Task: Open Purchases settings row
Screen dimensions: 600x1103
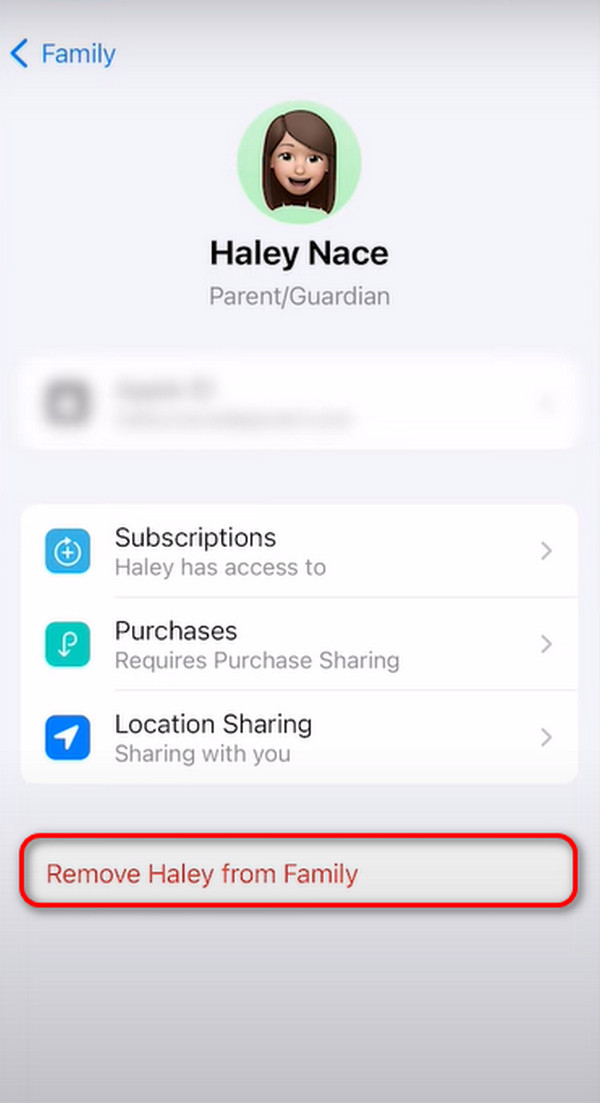Action: click(298, 644)
